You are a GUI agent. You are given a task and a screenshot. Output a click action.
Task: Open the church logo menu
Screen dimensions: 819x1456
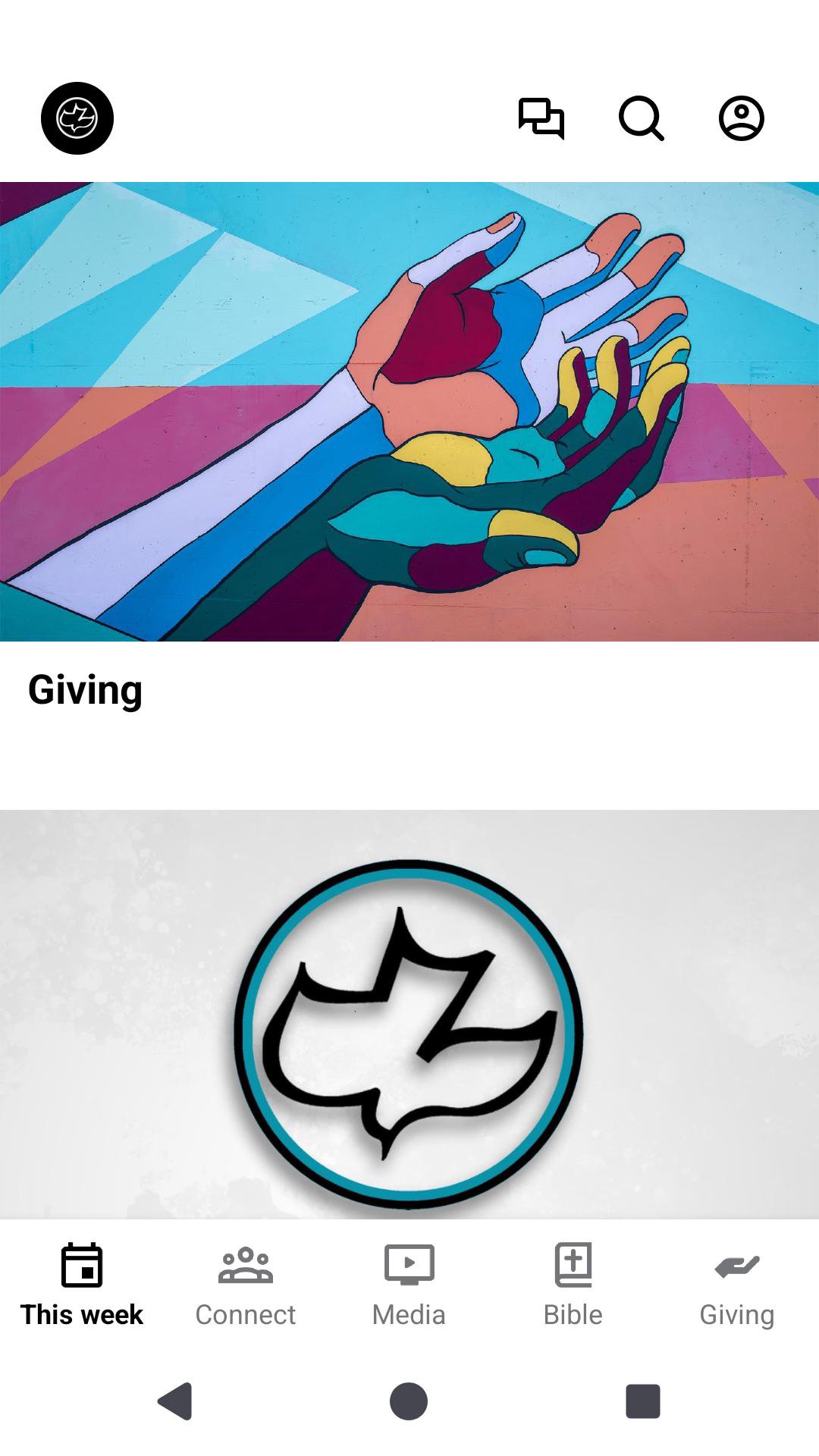[x=77, y=118]
